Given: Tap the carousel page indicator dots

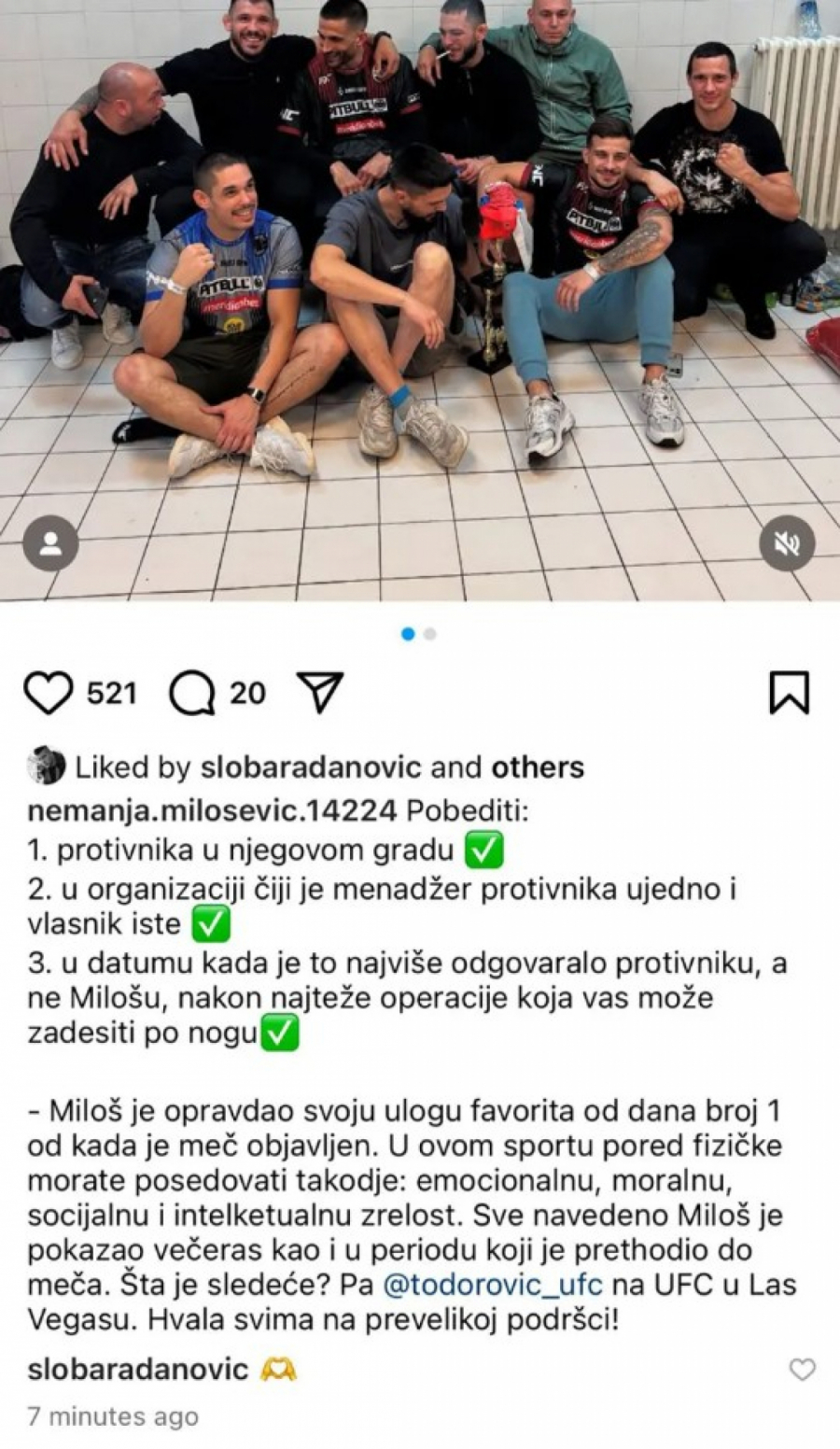Looking at the screenshot, I should (x=418, y=634).
